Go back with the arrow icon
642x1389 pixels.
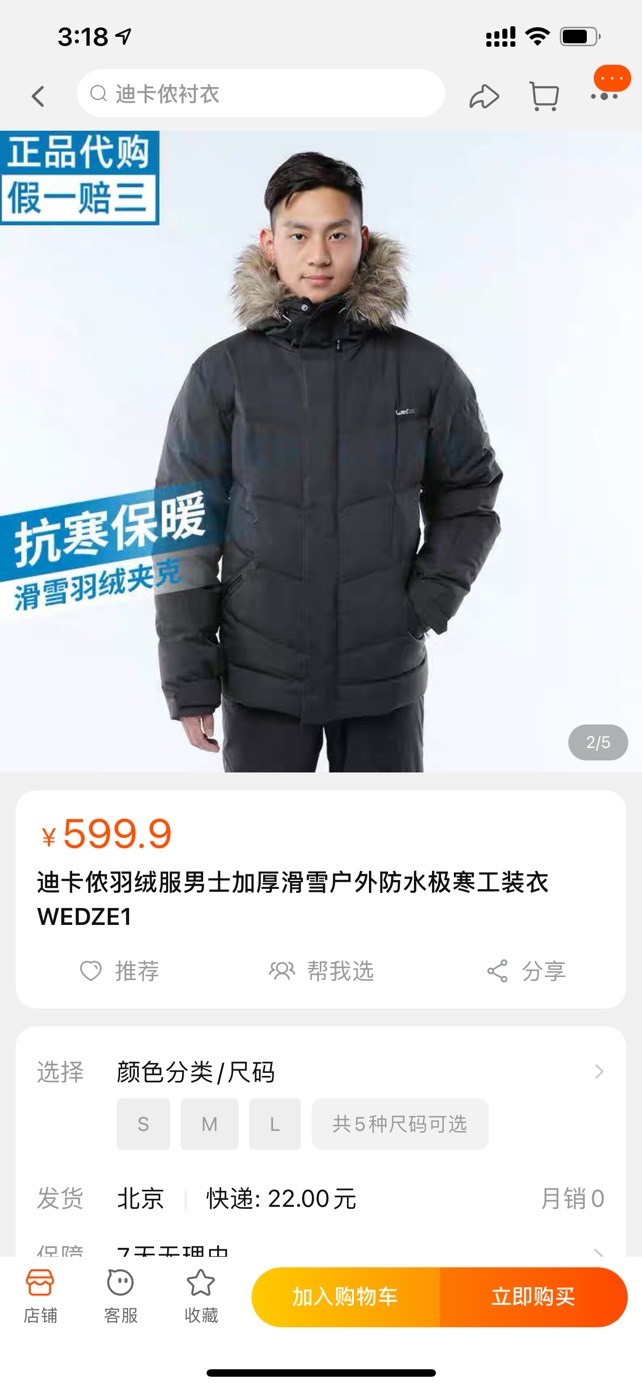38,96
